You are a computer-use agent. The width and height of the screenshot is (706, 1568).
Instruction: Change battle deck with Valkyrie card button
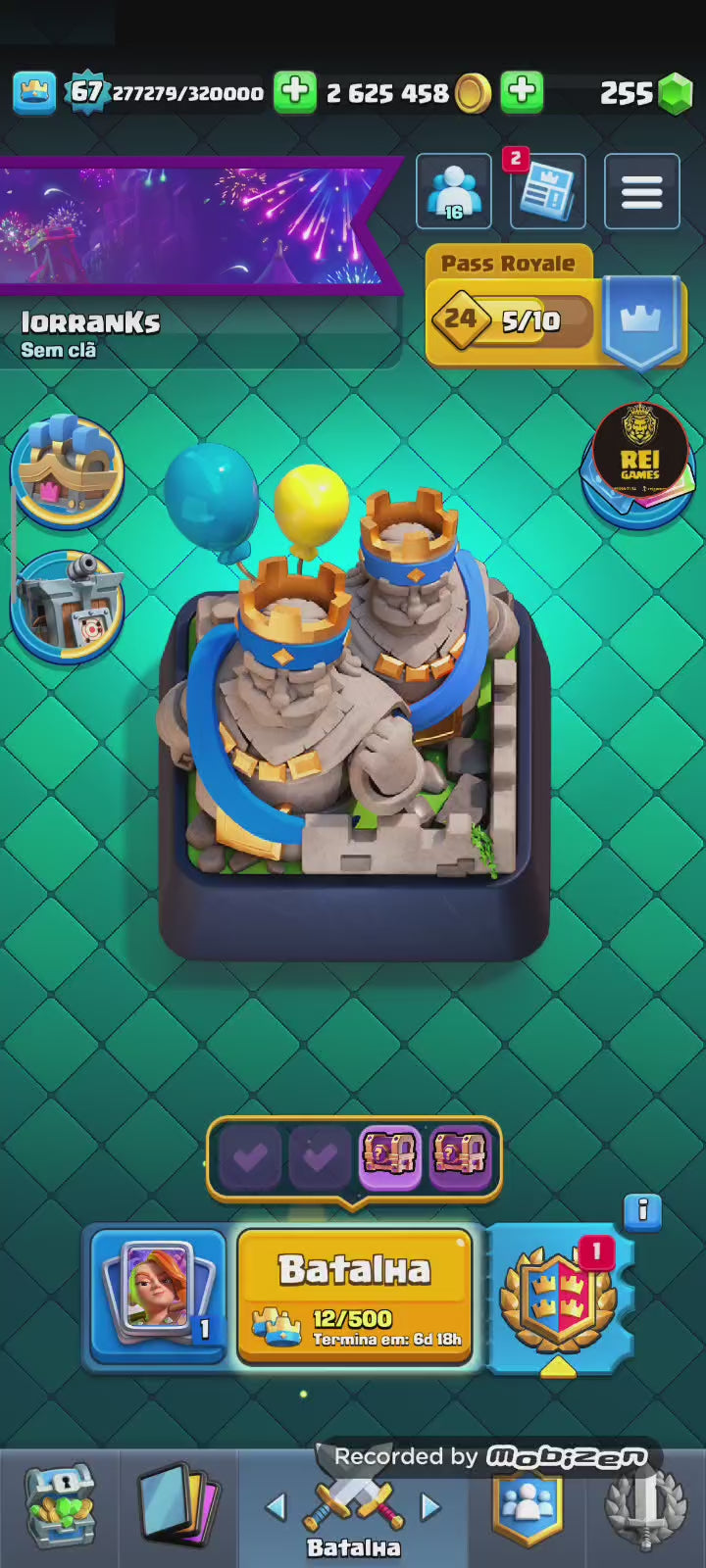[158, 1295]
